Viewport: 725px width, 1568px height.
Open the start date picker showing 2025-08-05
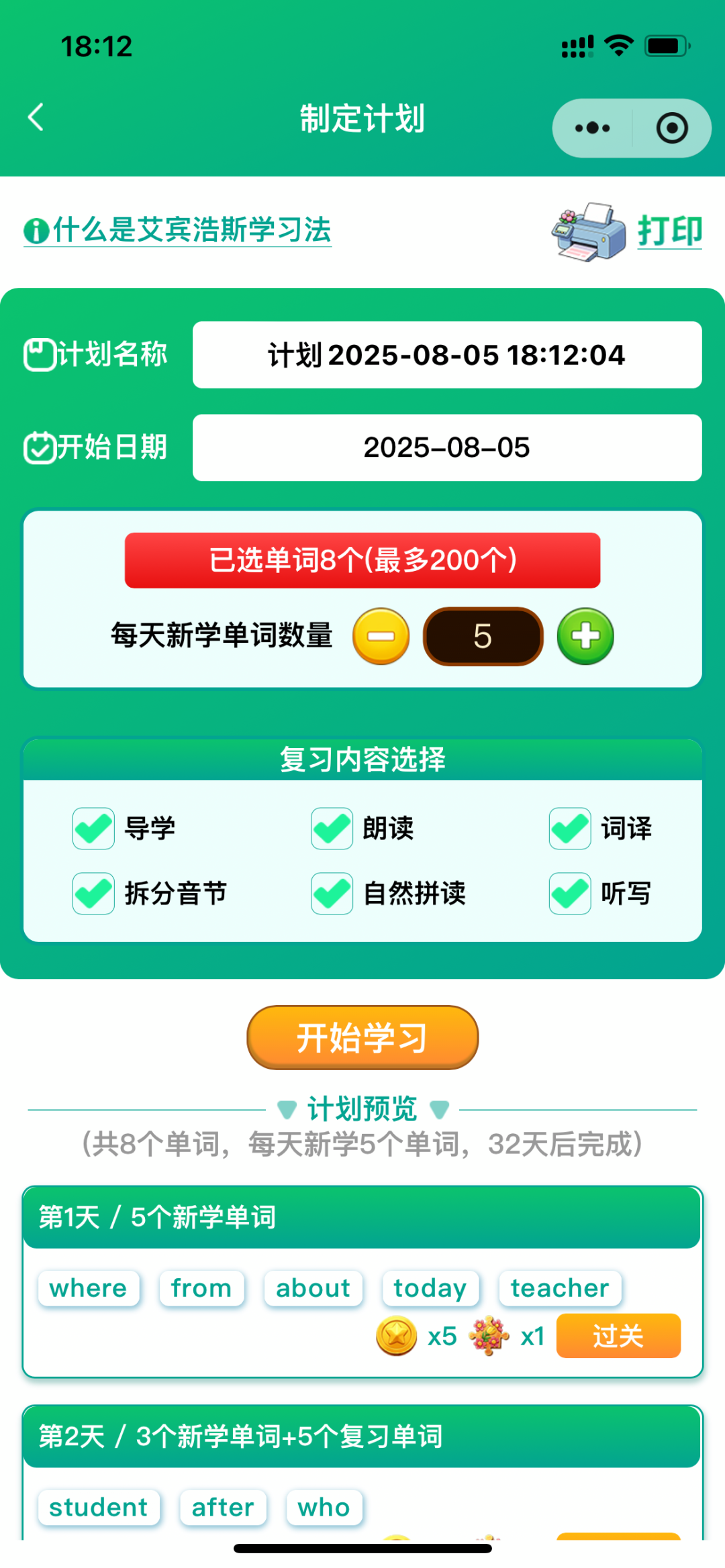(446, 446)
